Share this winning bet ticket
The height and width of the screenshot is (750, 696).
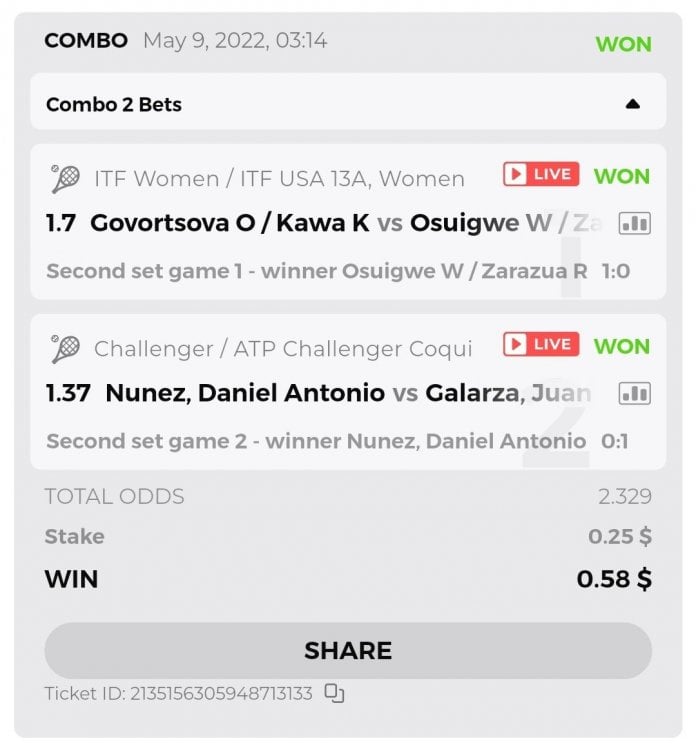pos(348,651)
